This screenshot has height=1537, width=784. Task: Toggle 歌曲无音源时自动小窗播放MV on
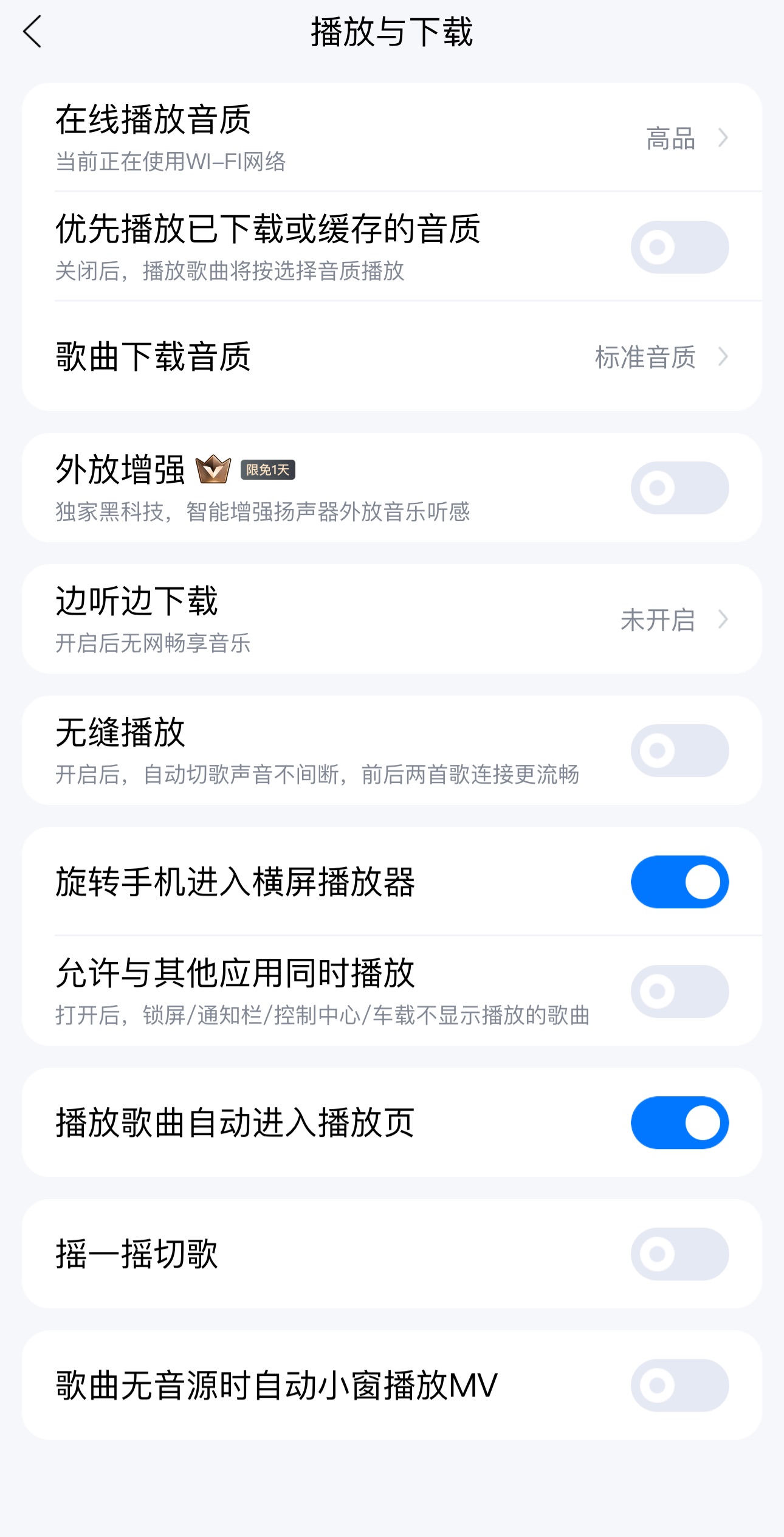click(679, 1385)
